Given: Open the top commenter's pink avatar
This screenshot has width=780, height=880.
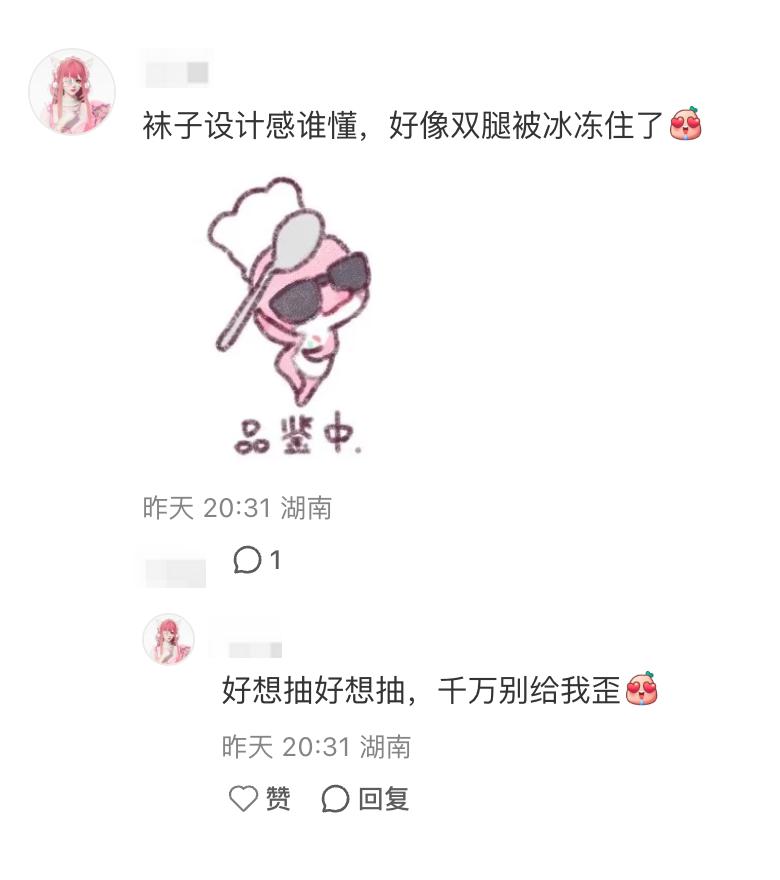Looking at the screenshot, I should 73,74.
